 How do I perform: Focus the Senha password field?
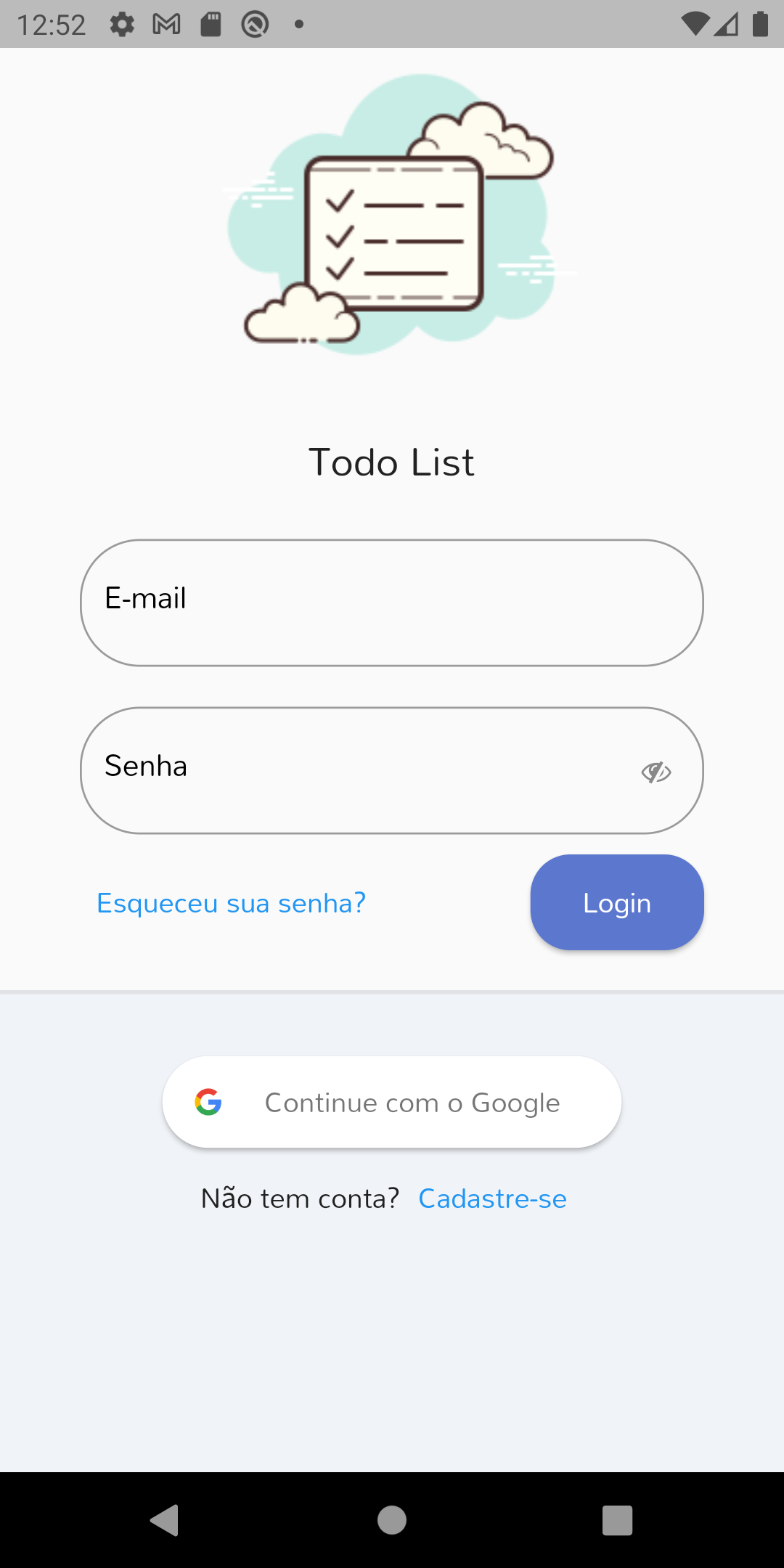[363, 770]
